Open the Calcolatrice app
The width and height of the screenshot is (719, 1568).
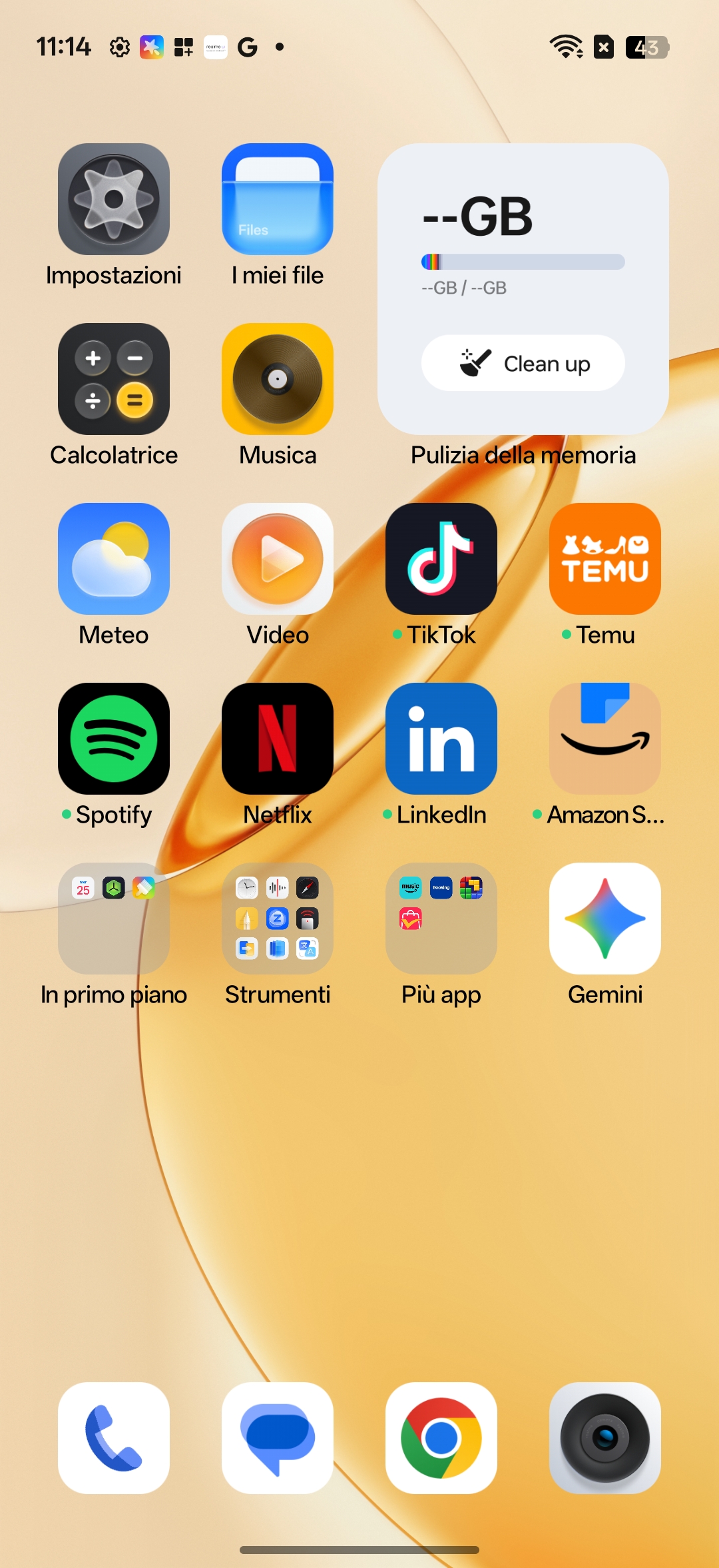[114, 379]
